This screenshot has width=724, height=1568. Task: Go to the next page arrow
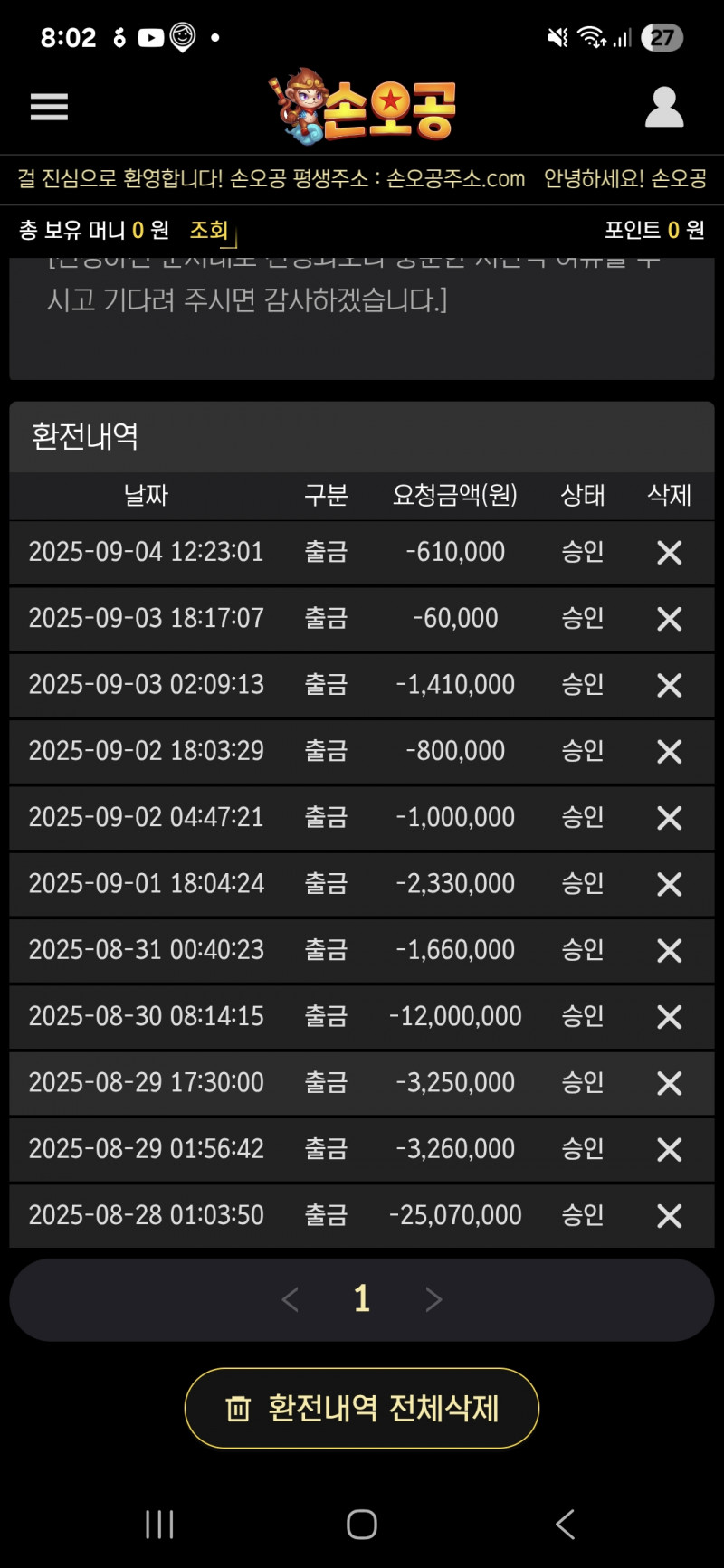pyautogui.click(x=433, y=1299)
